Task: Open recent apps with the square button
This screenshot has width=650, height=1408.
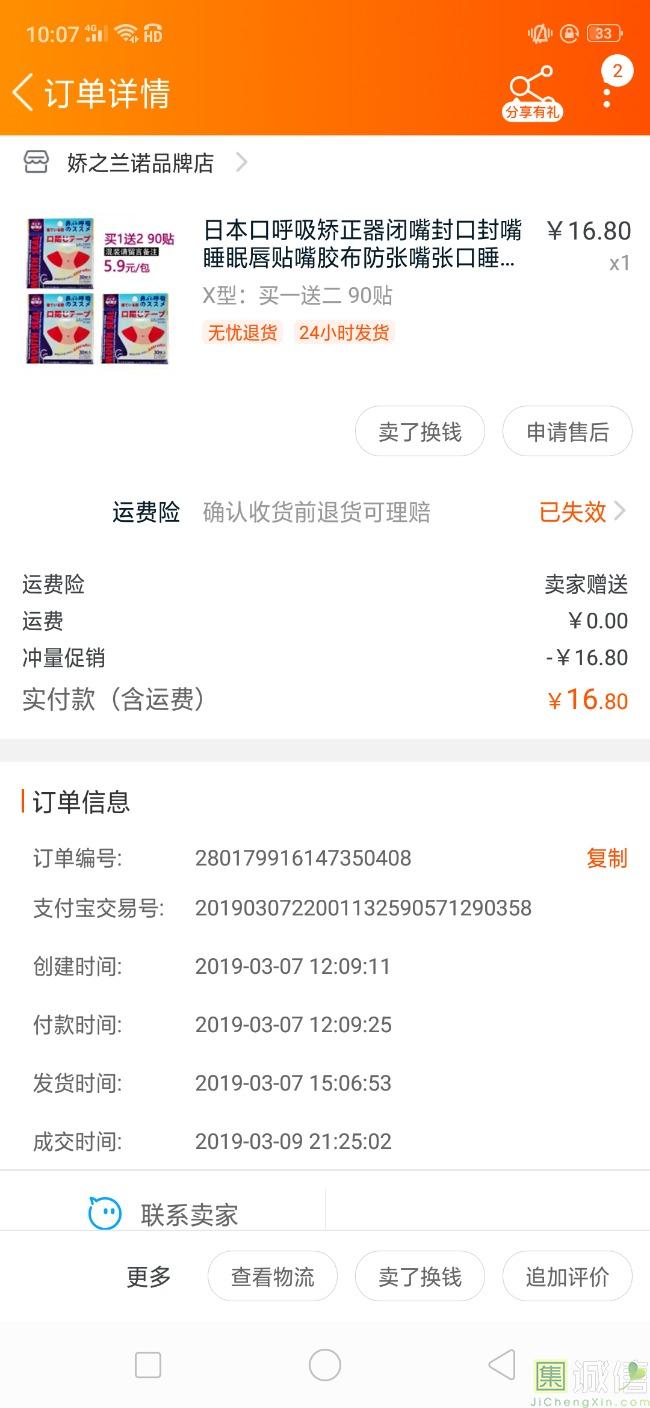Action: coord(148,1365)
